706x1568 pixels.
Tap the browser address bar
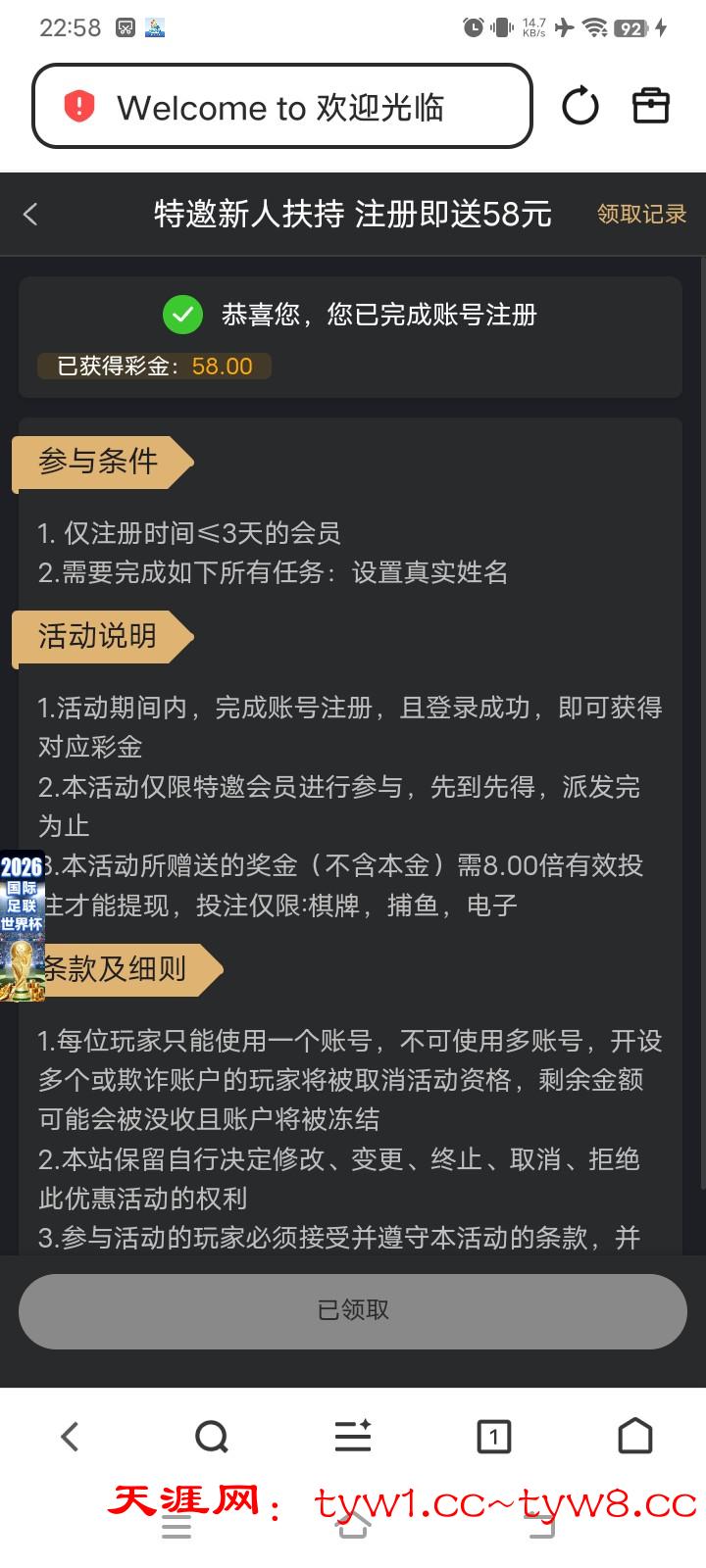(281, 107)
